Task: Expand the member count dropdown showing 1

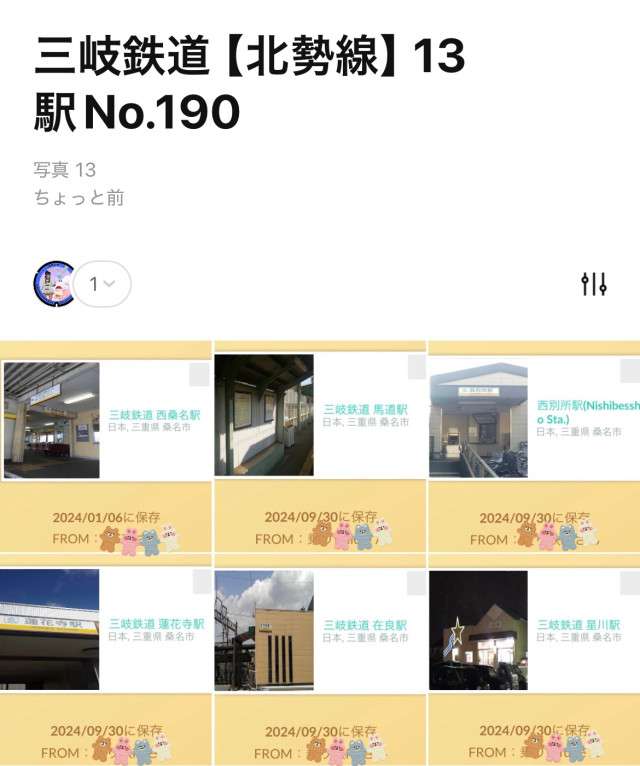Action: tap(101, 284)
